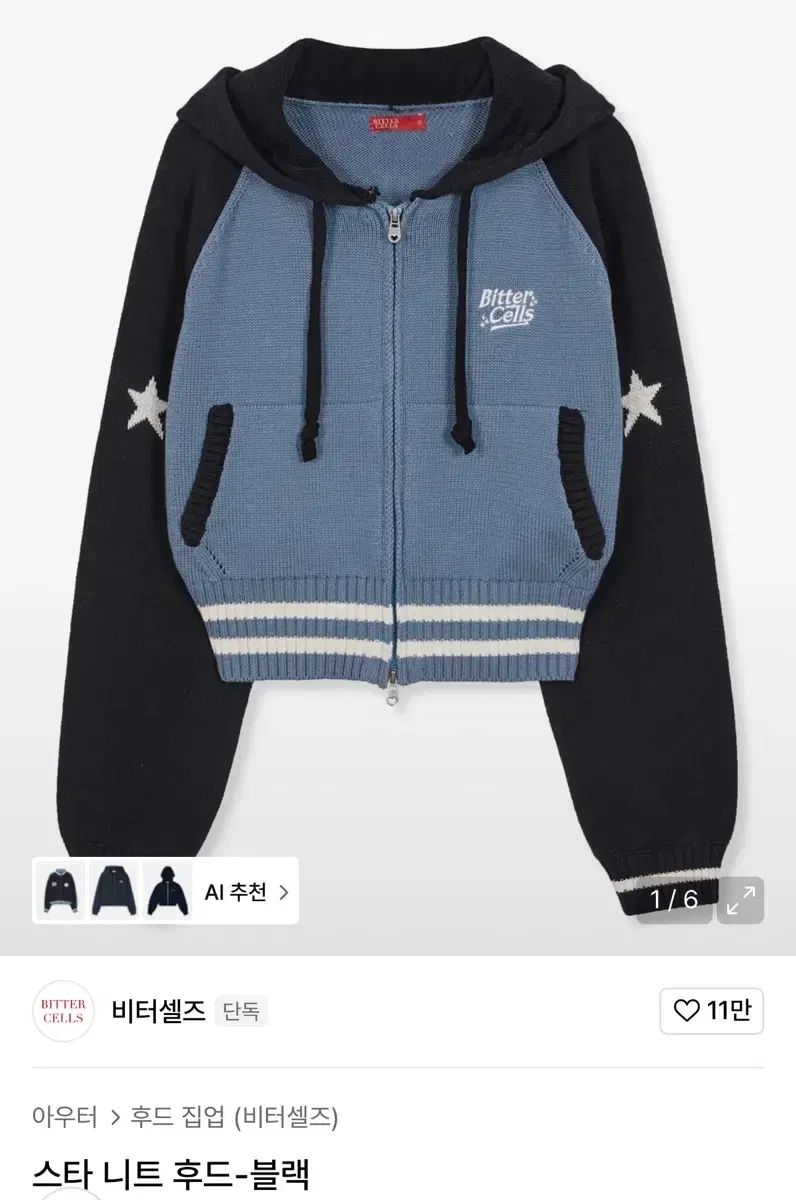Viewport: 796px width, 1200px height.
Task: Like this product with the heart button
Action: (x=711, y=1011)
